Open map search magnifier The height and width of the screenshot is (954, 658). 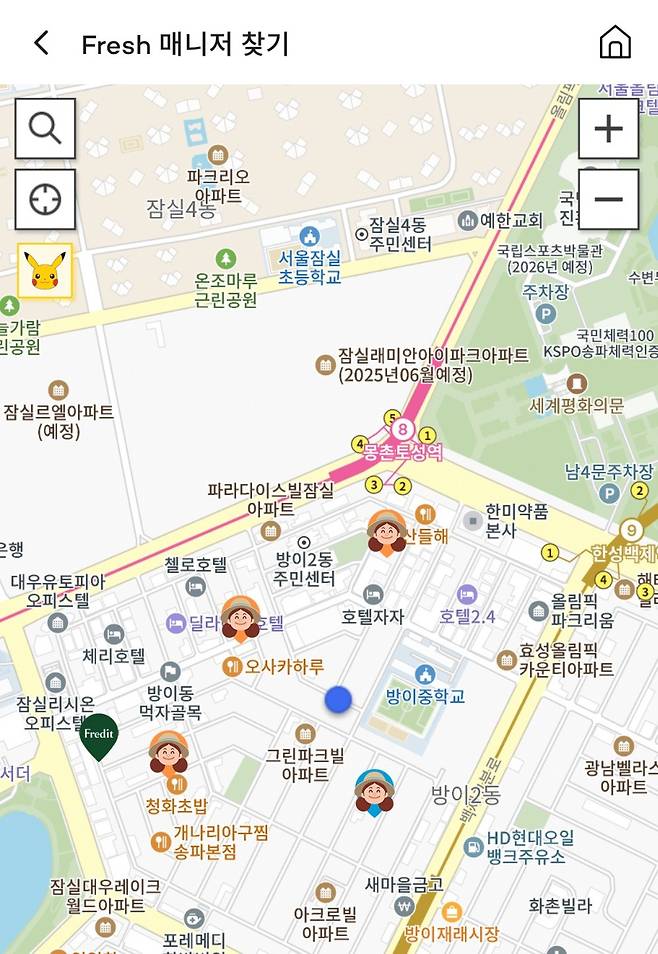(x=45, y=129)
